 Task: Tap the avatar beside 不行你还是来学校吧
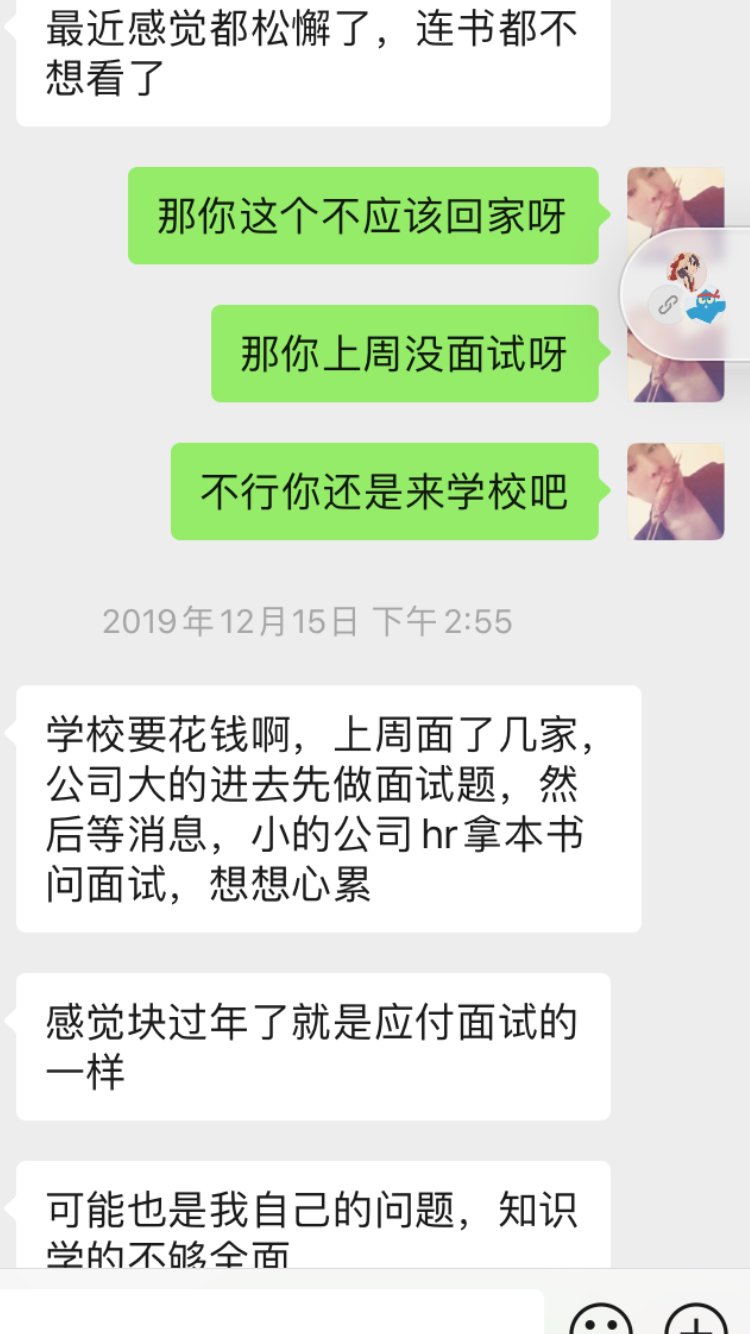tap(675, 492)
